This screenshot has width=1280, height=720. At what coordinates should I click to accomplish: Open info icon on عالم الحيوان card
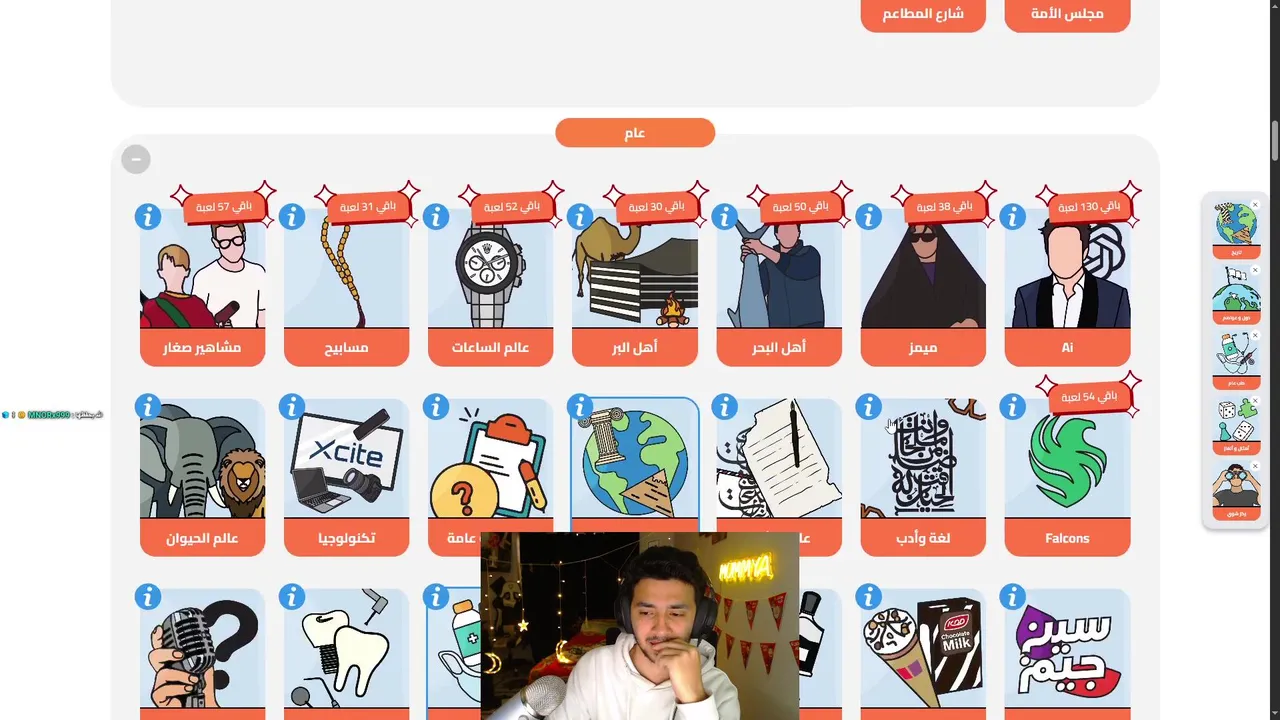tap(148, 407)
